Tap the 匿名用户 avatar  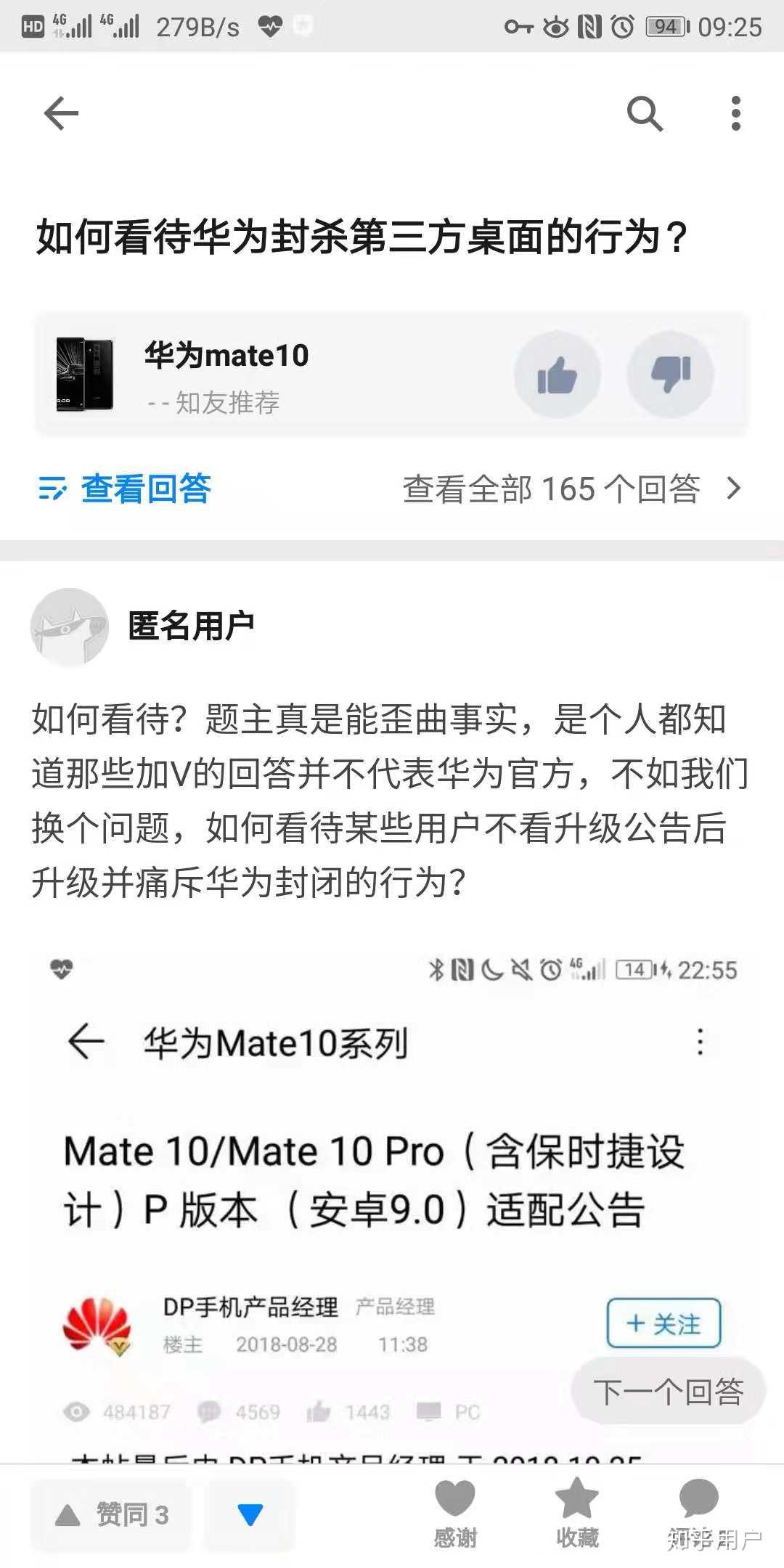[x=69, y=626]
